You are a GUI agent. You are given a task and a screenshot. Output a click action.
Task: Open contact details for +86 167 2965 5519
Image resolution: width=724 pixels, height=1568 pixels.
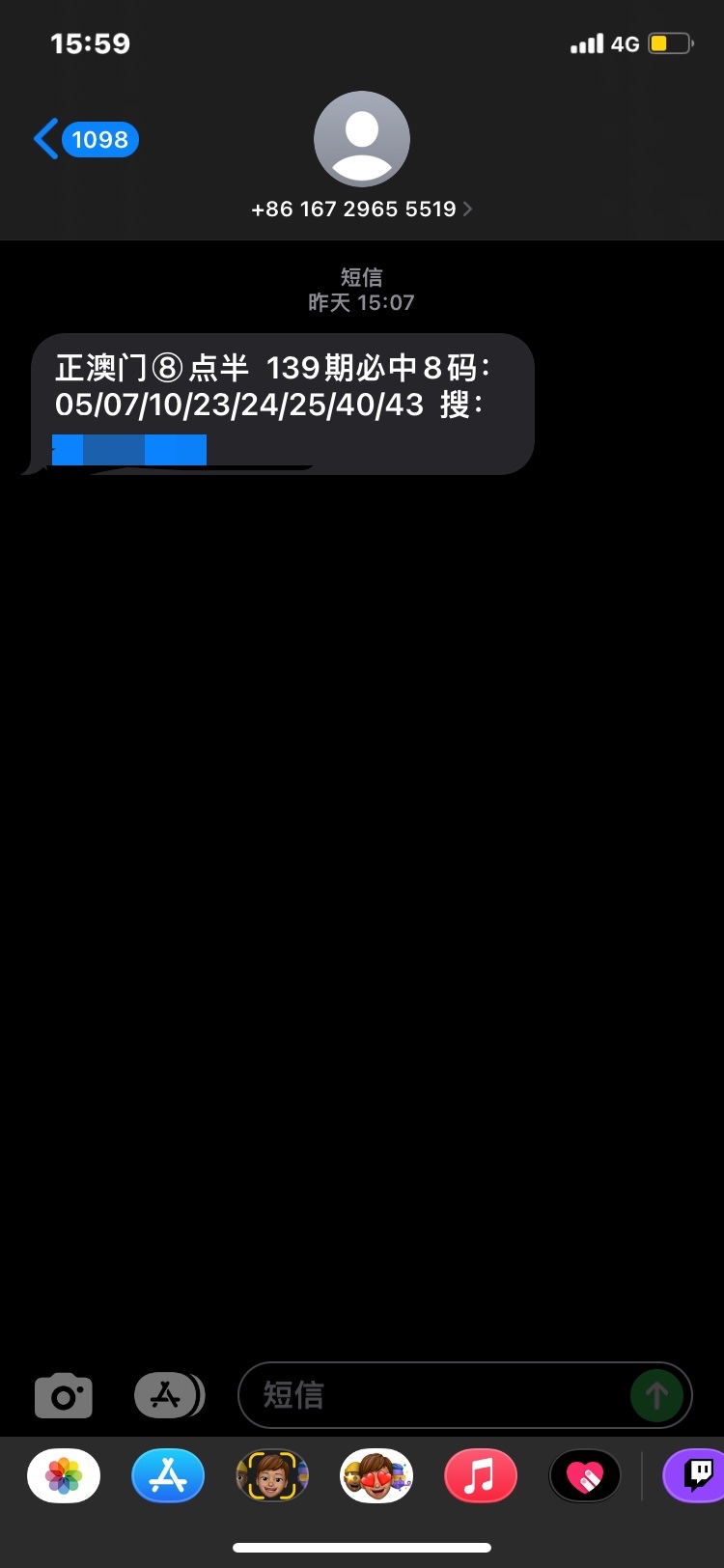[x=361, y=209]
